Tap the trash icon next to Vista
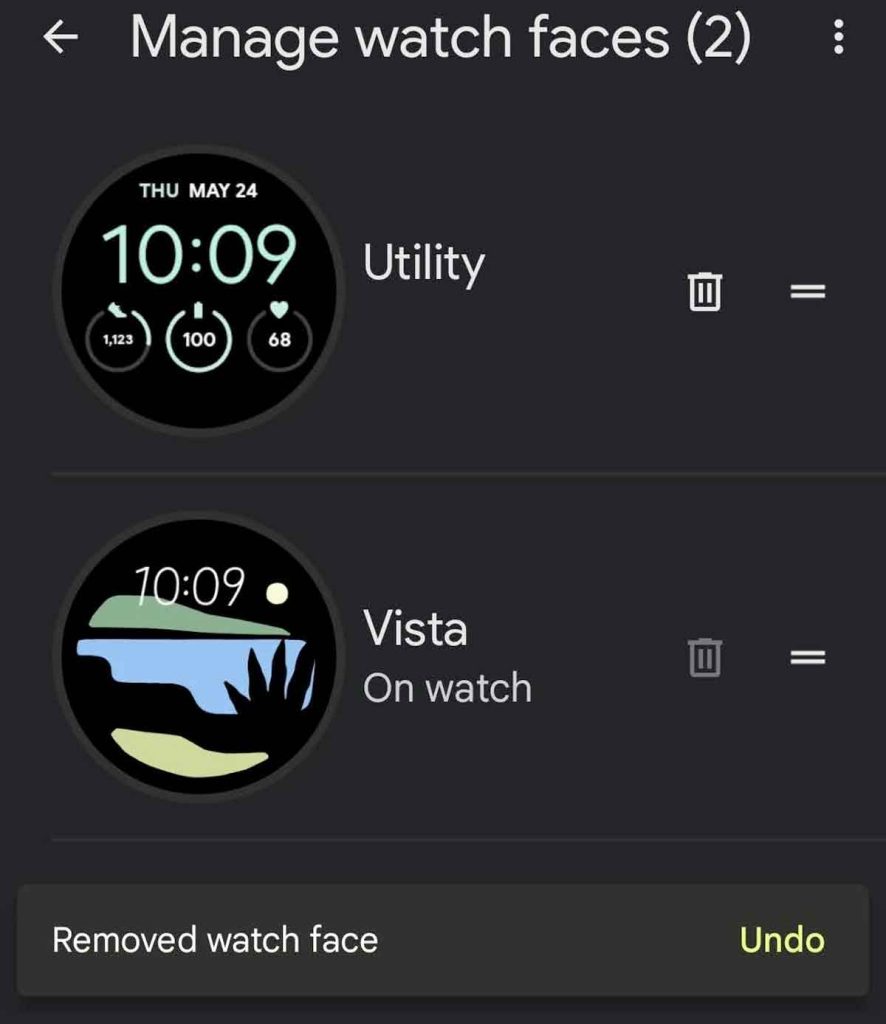Screen dimensions: 886x1024 [705, 657]
